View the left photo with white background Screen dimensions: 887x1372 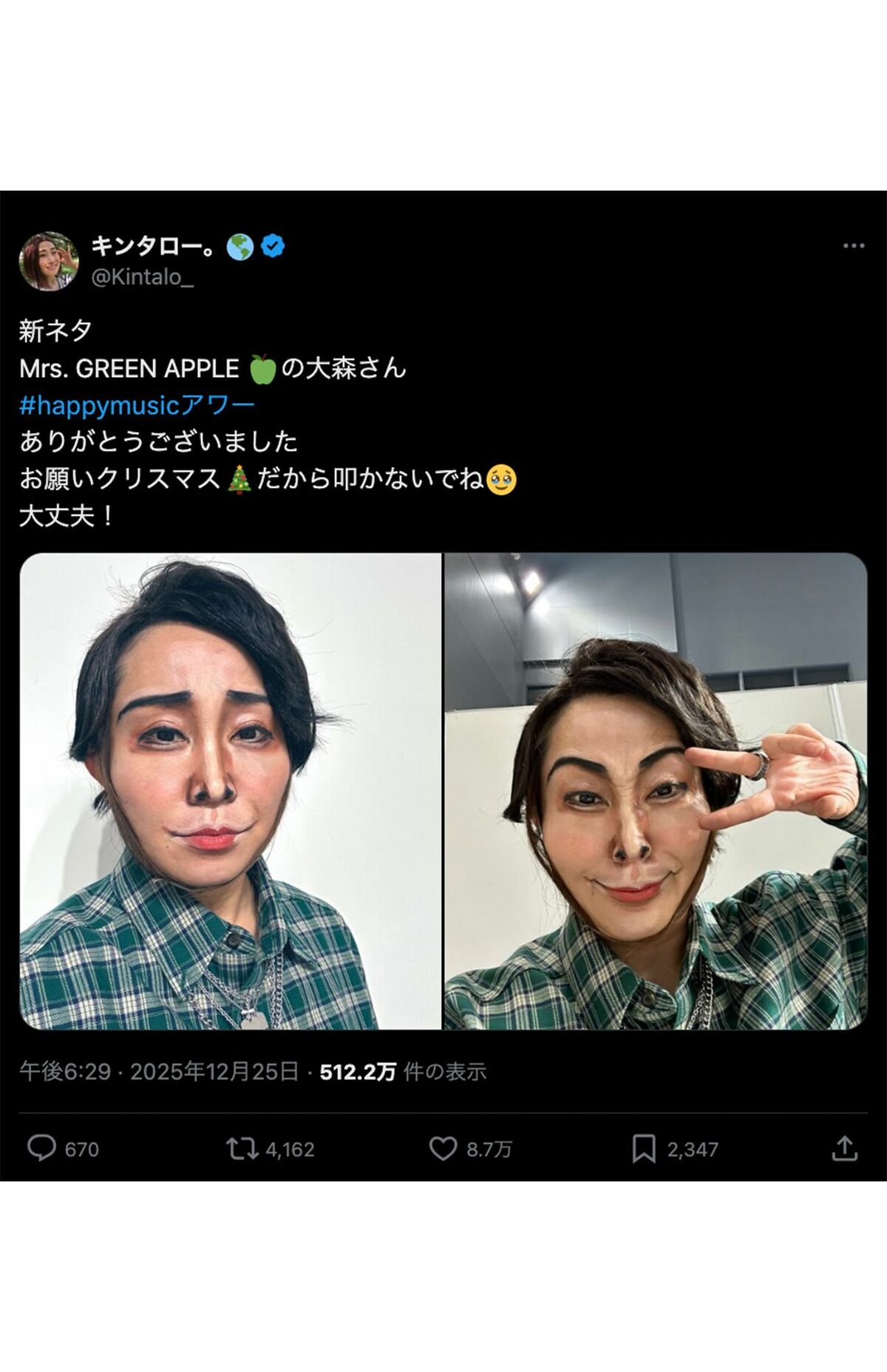pyautogui.click(x=230, y=791)
